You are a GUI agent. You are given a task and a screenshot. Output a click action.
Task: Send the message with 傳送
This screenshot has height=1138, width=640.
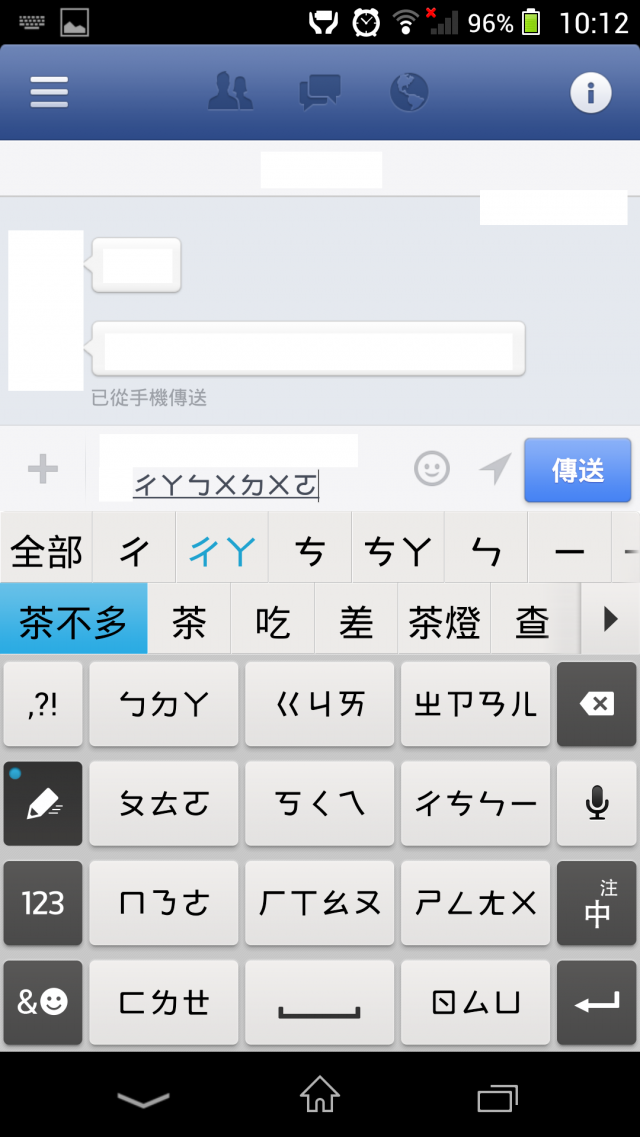click(578, 470)
